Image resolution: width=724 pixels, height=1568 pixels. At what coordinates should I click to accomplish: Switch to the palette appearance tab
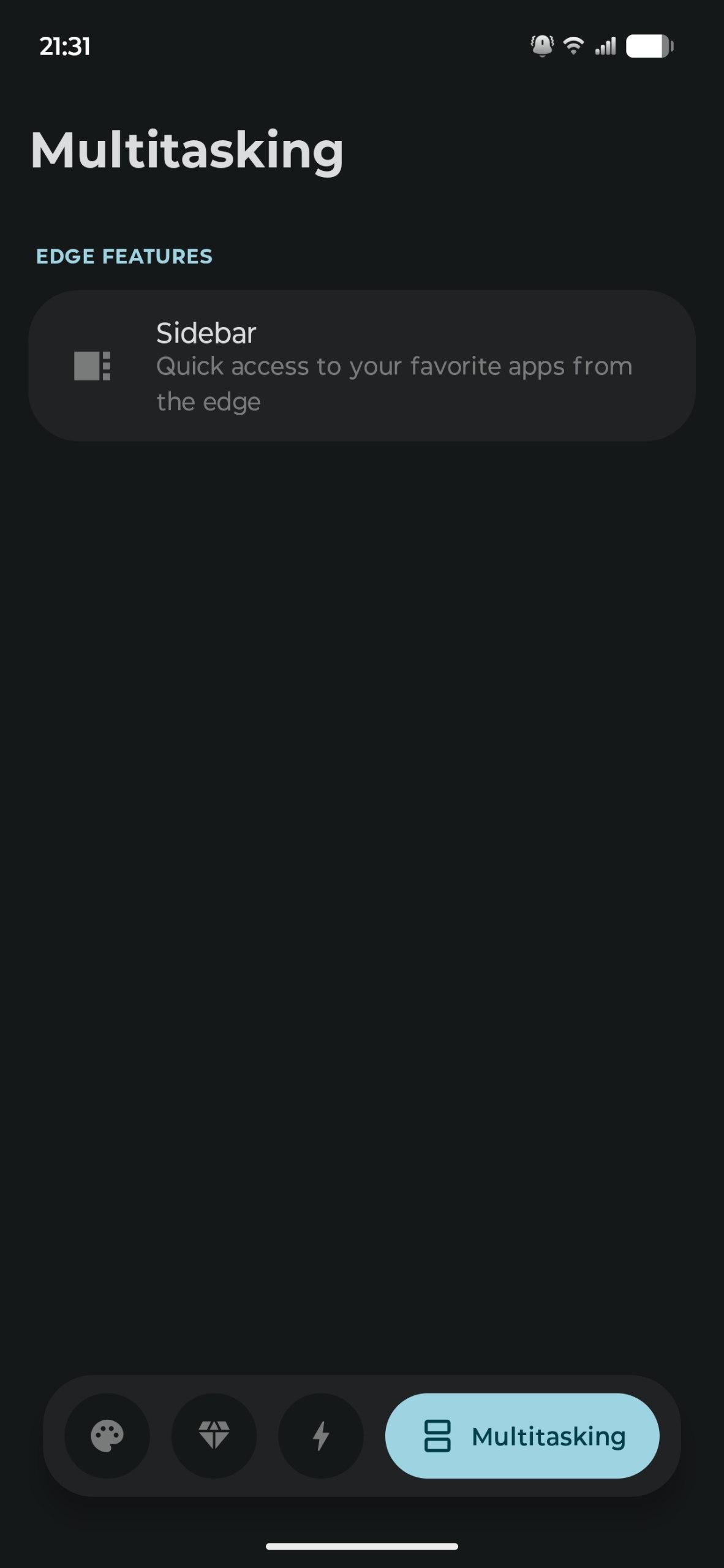[x=107, y=1436]
